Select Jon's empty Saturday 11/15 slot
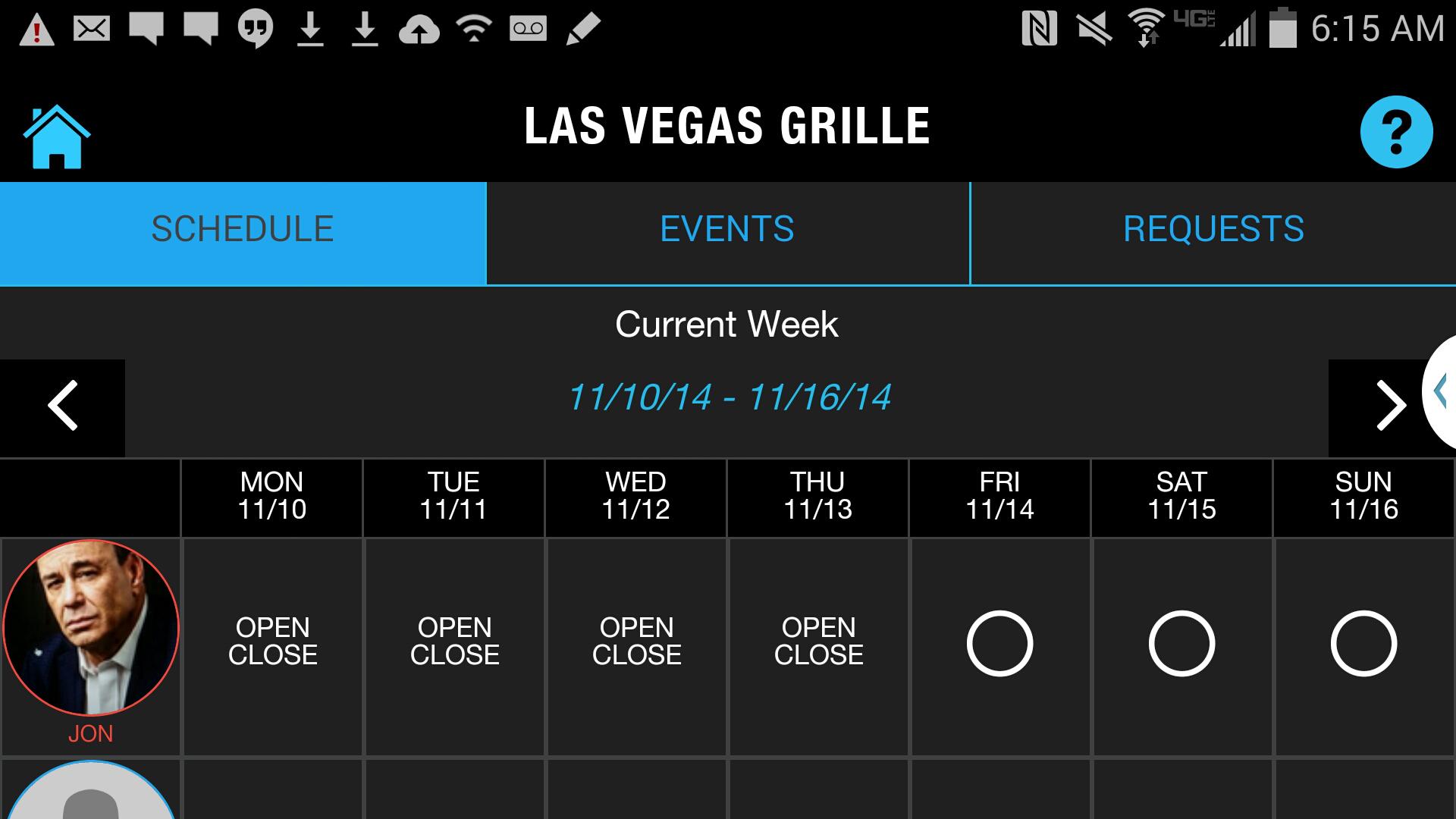Screen dimensions: 1456x819 1181,643
